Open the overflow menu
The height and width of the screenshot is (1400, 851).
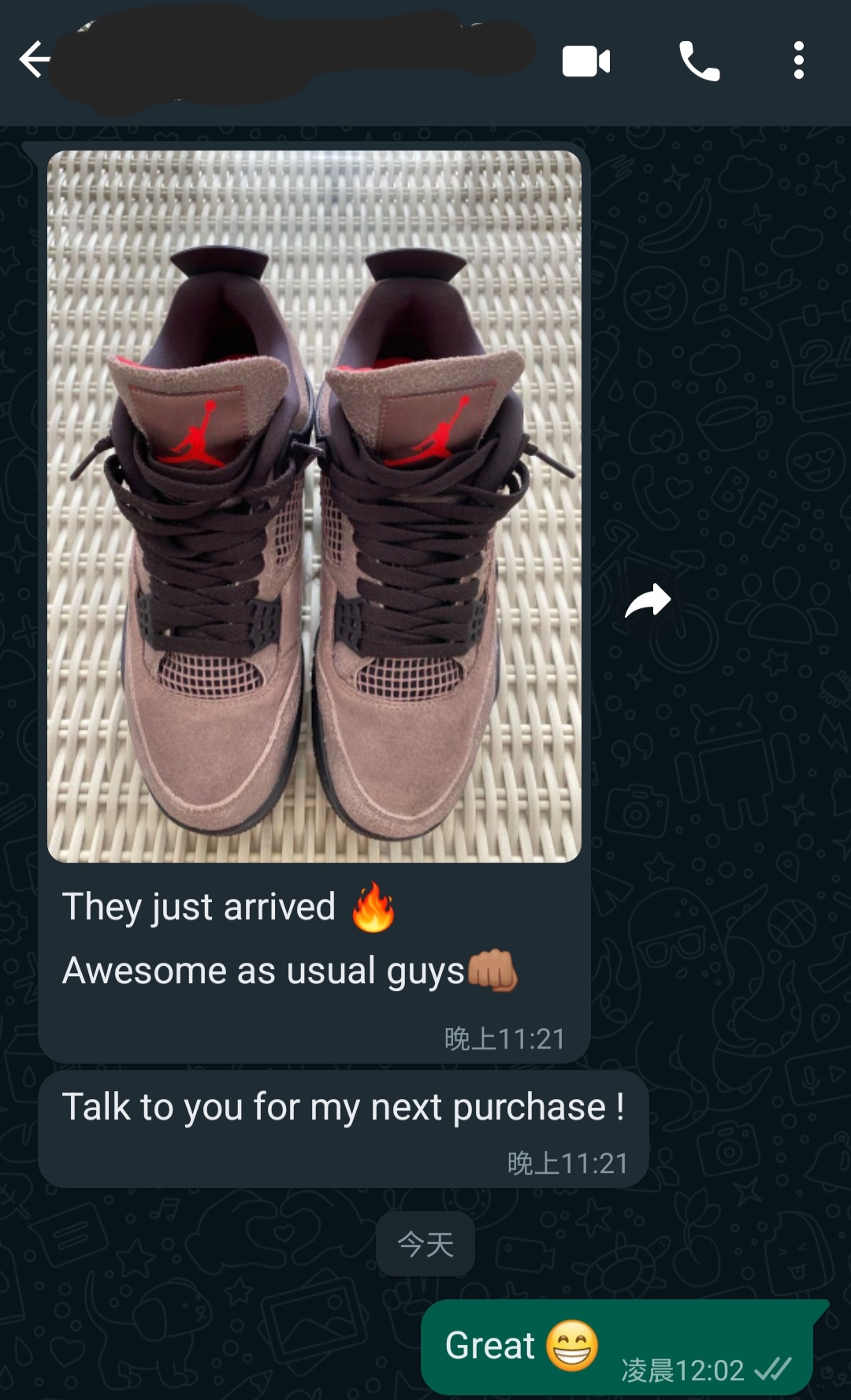coord(798,61)
